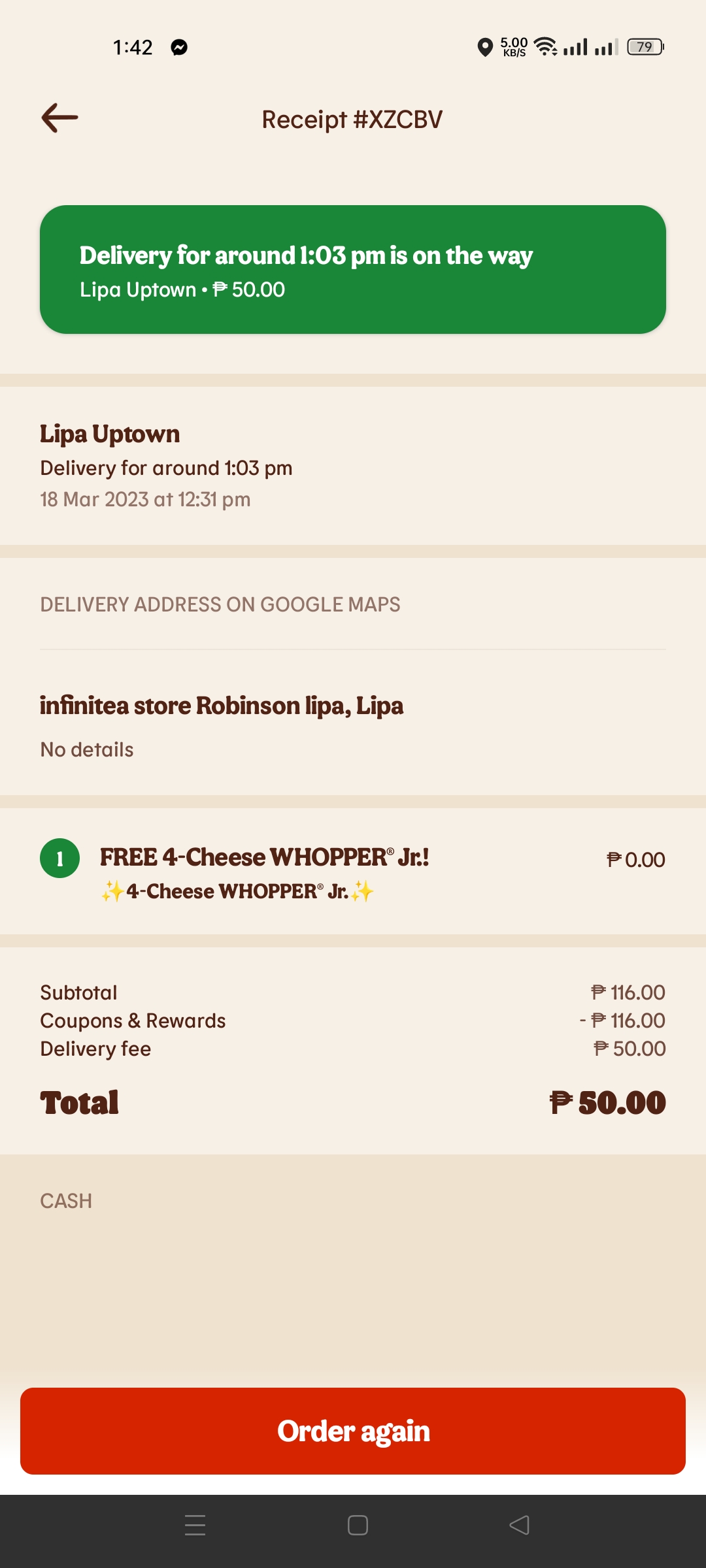Tap the Order again button
Image resolution: width=706 pixels, height=1568 pixels.
pos(353,1431)
